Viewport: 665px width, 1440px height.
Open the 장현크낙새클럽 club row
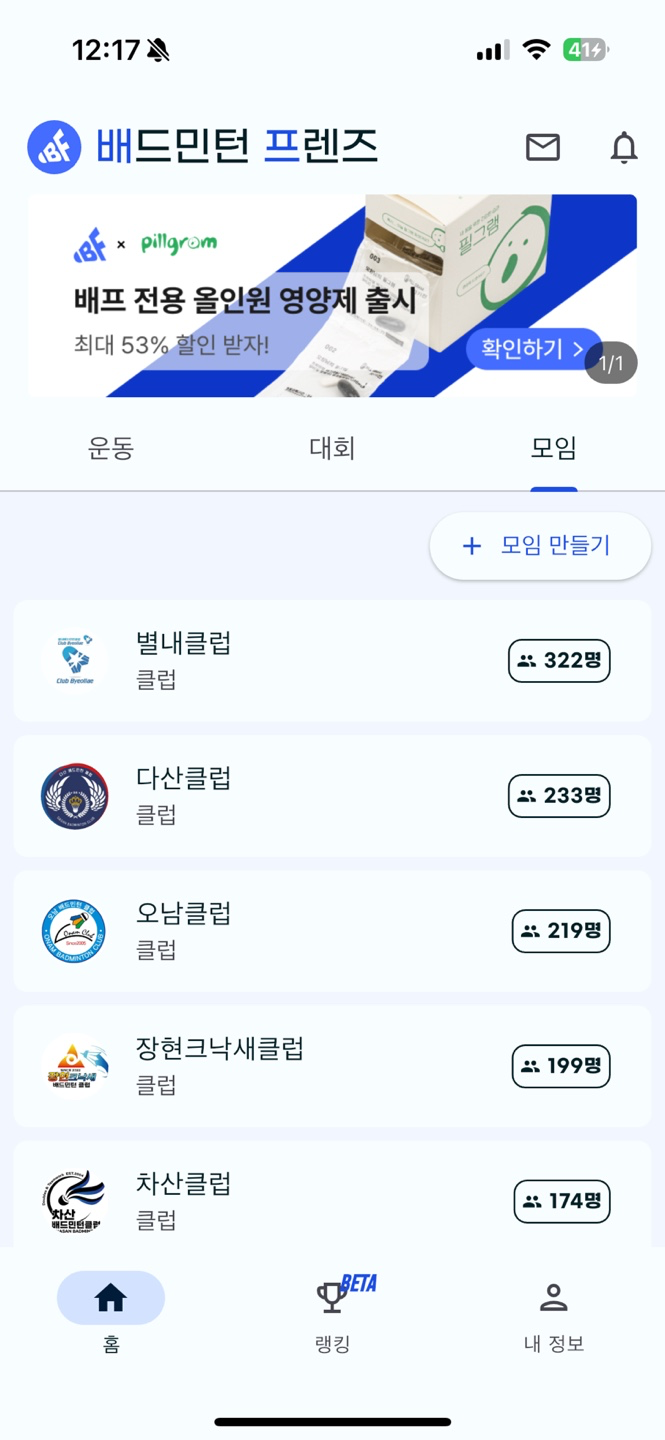click(x=332, y=1066)
